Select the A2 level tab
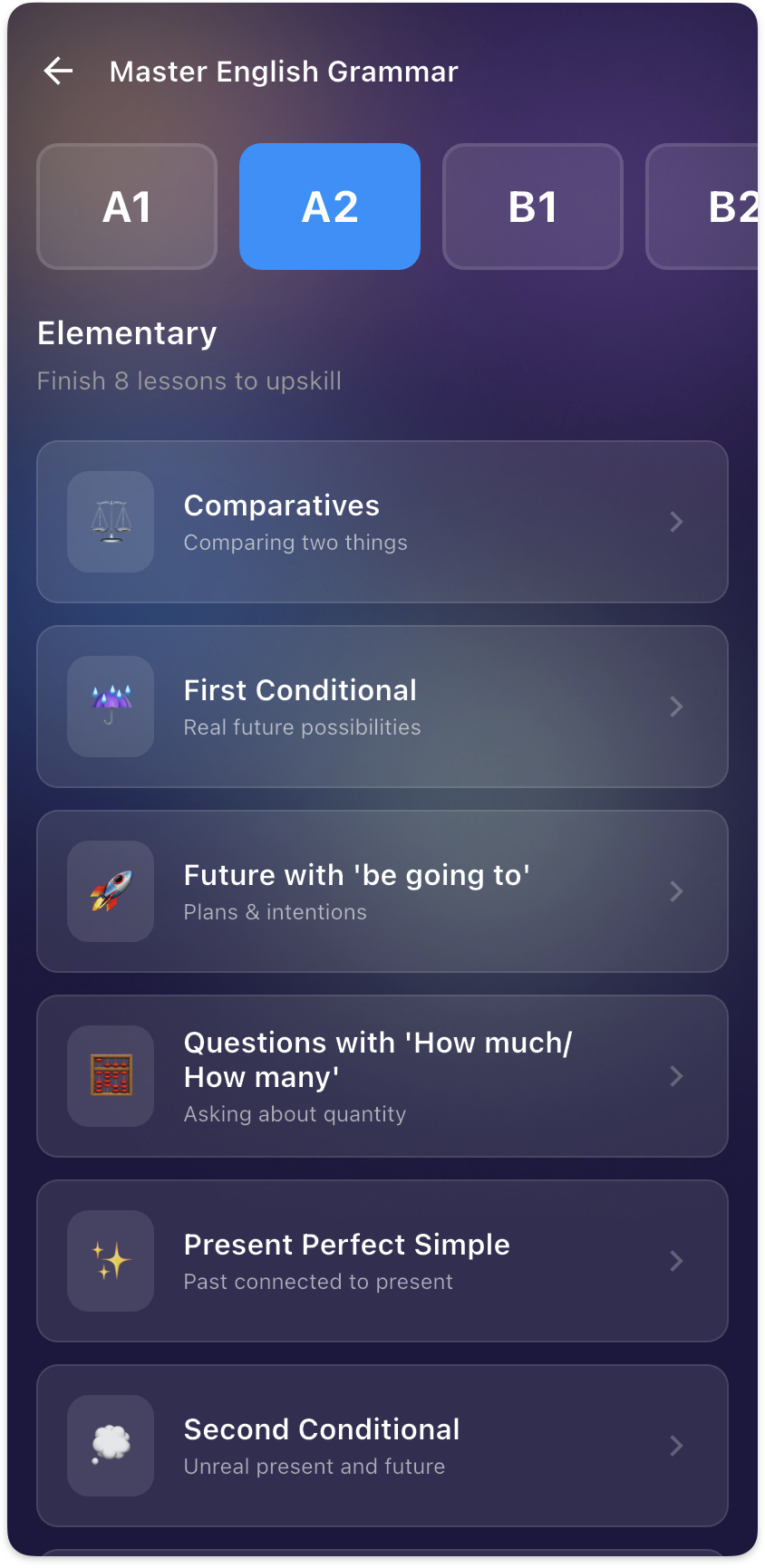Viewport: 765px width, 1568px height. [x=330, y=207]
